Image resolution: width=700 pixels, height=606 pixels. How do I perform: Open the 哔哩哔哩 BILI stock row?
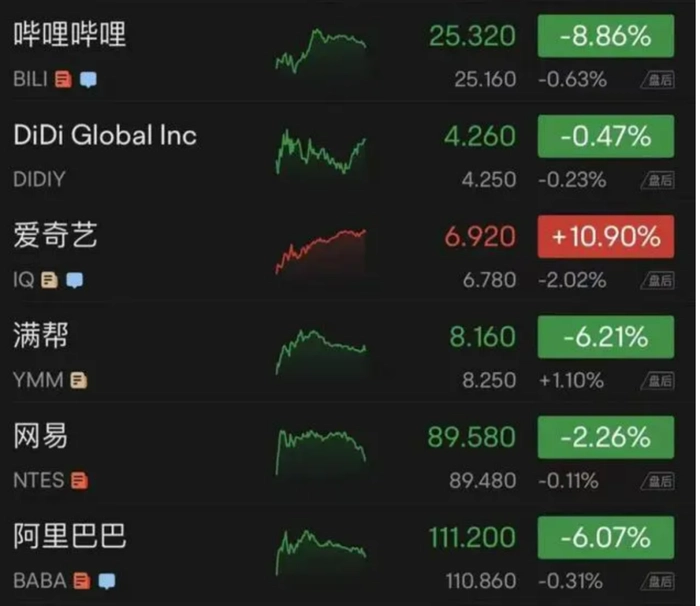click(70, 37)
